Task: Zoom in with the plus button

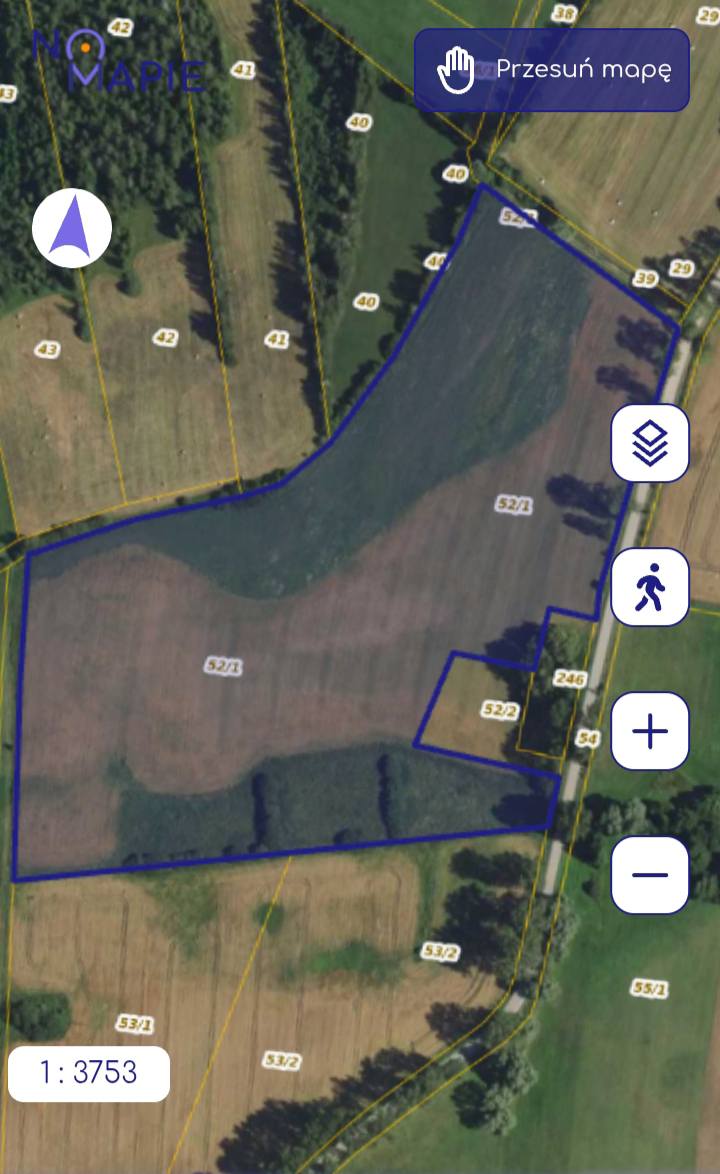Action: pos(650,731)
